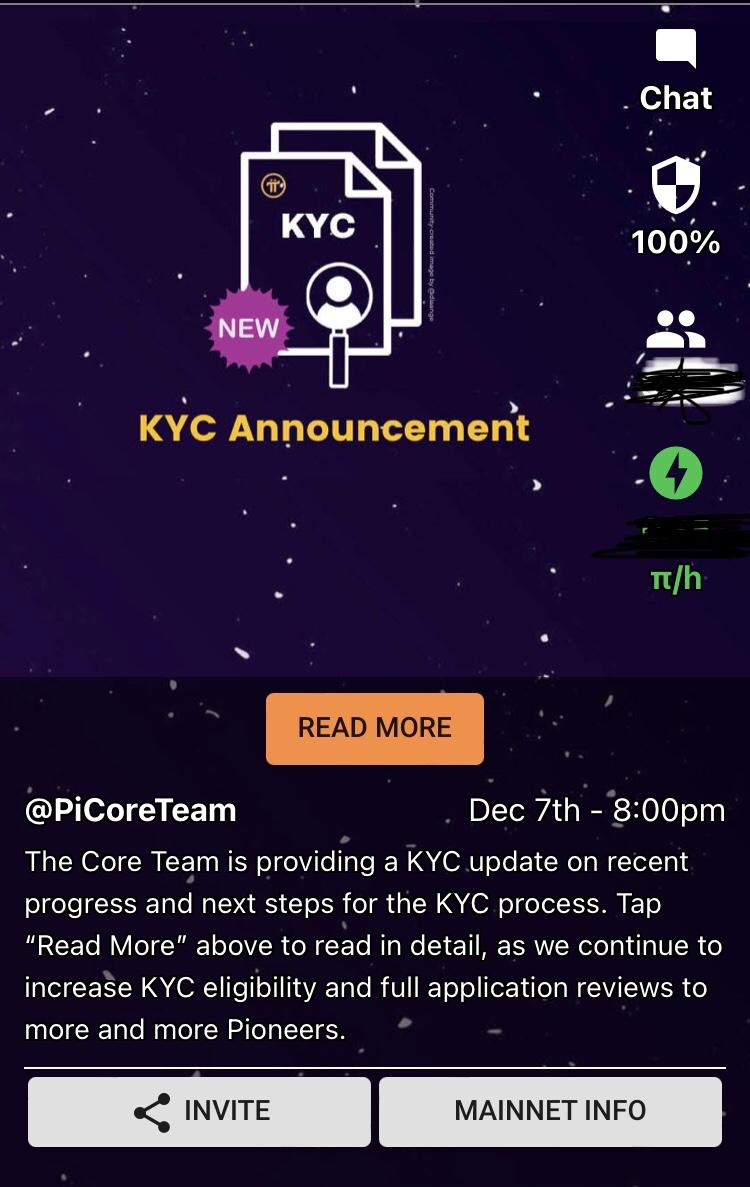Tap the READ MORE button

tap(375, 728)
